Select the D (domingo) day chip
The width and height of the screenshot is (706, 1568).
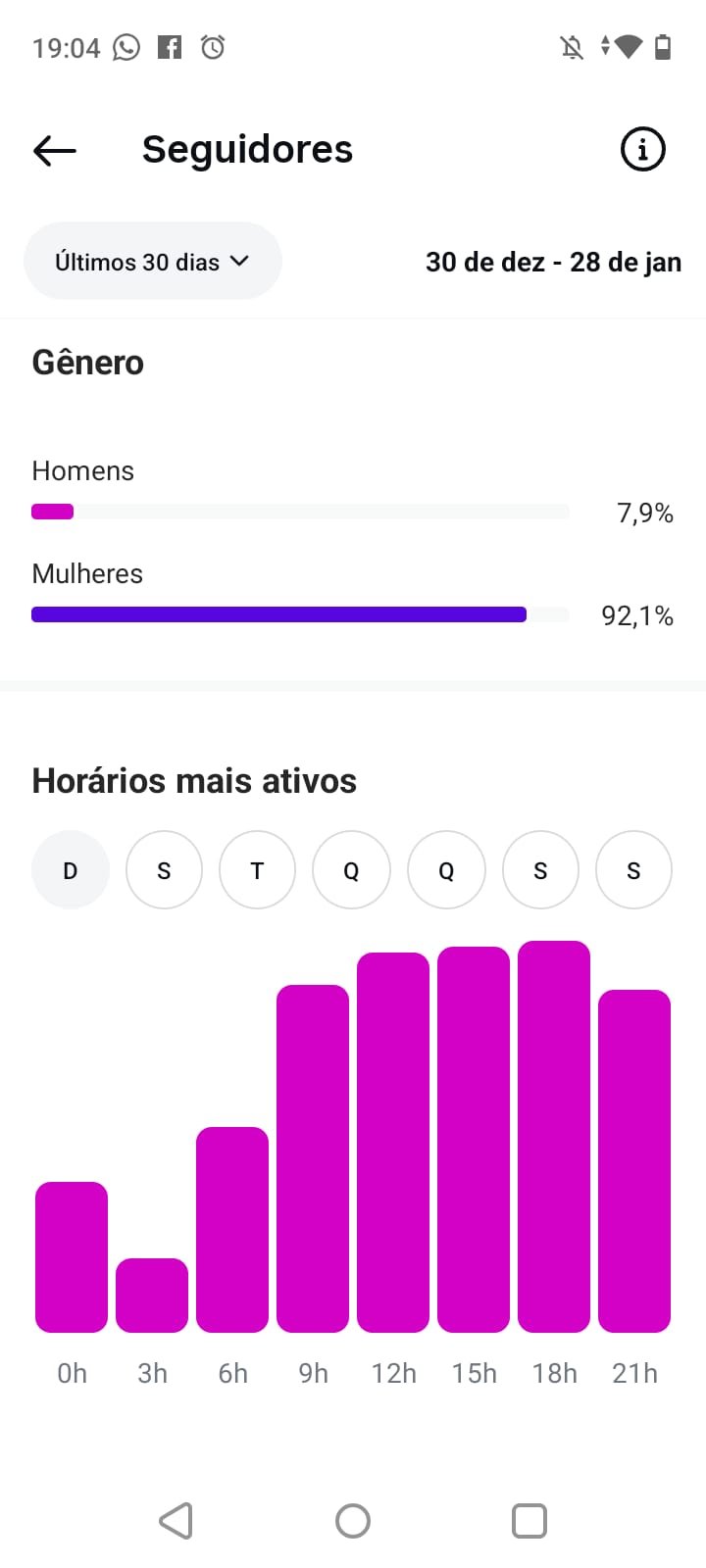(x=71, y=870)
